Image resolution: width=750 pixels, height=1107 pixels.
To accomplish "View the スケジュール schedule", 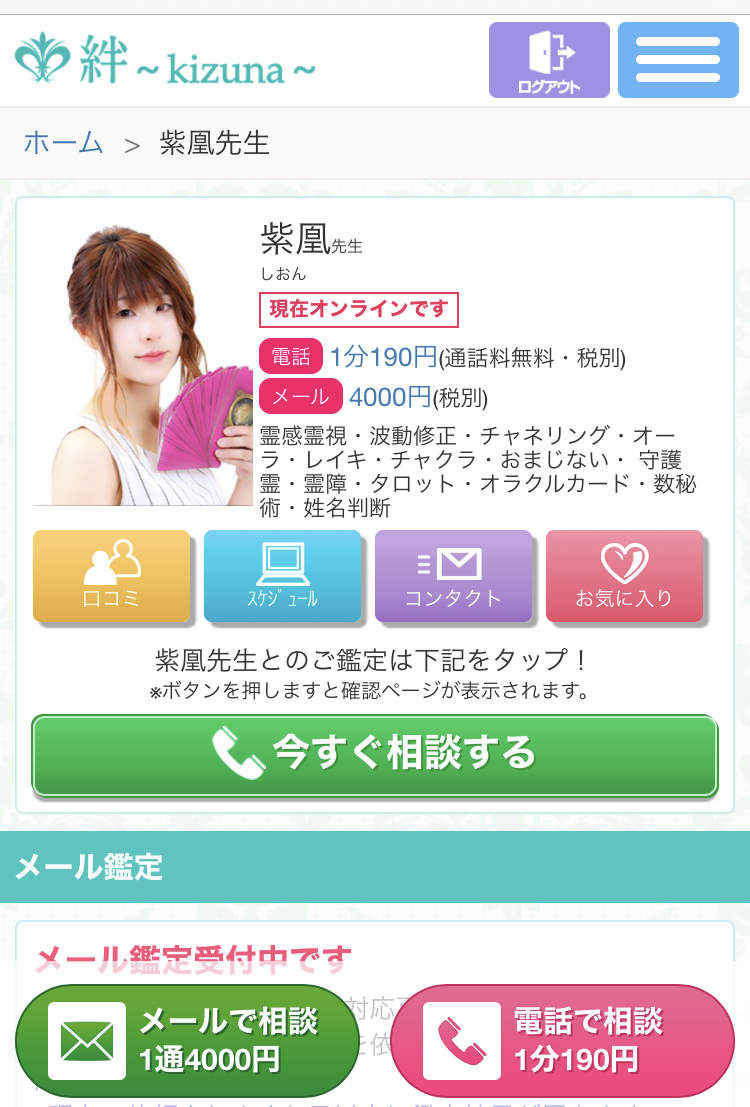I will tap(282, 576).
